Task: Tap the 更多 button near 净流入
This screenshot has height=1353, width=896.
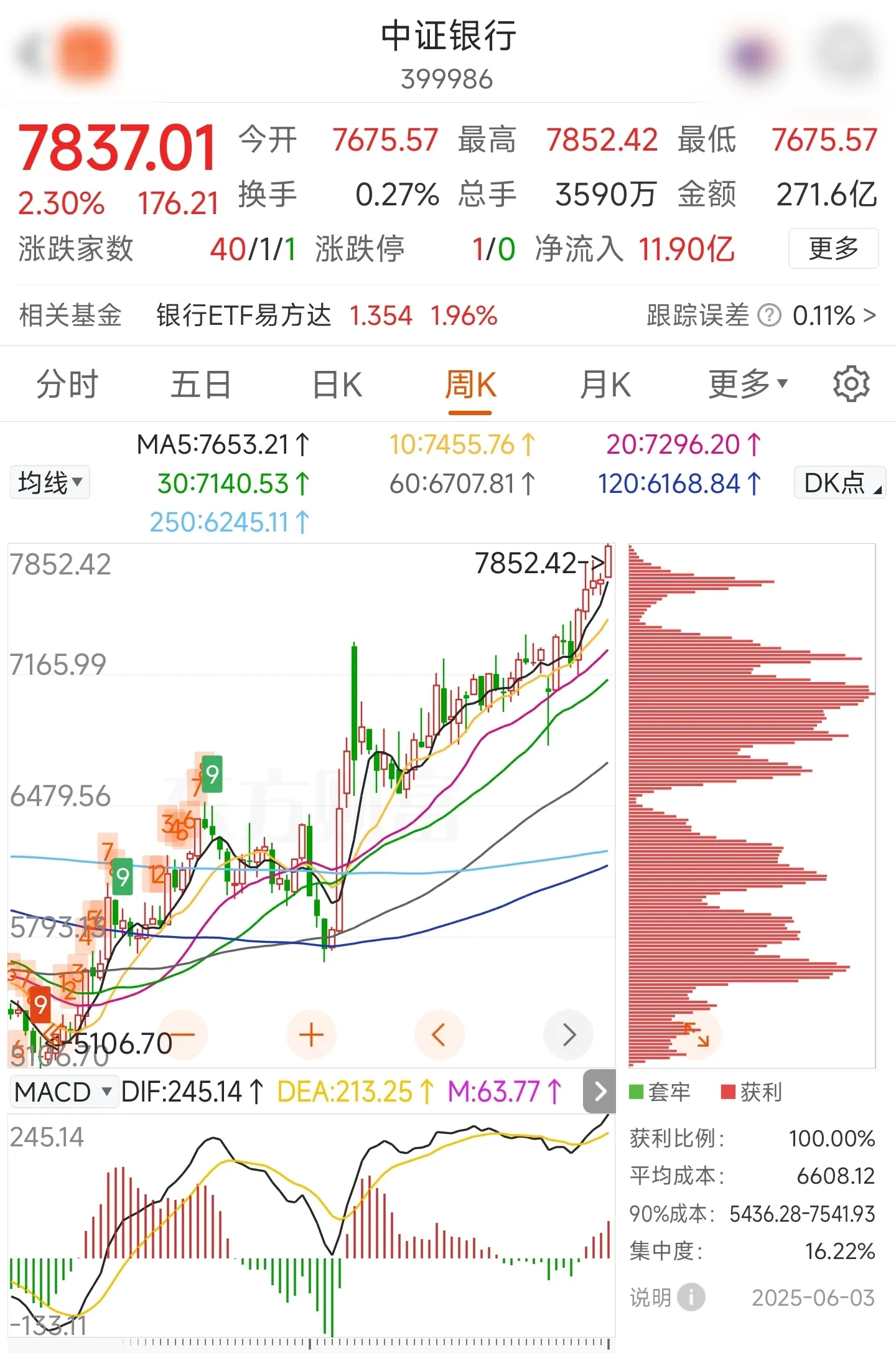Action: (x=833, y=248)
